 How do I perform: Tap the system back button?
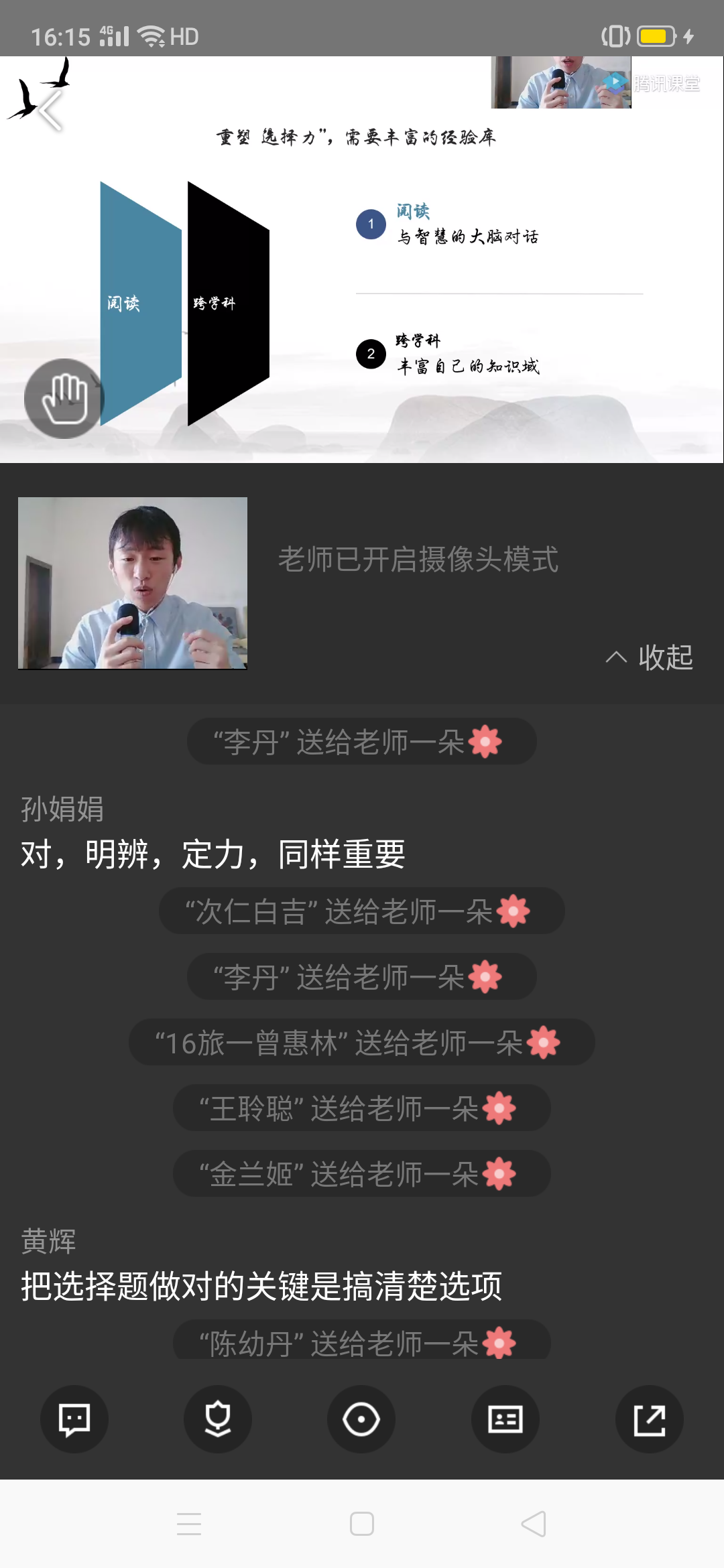tap(534, 1524)
